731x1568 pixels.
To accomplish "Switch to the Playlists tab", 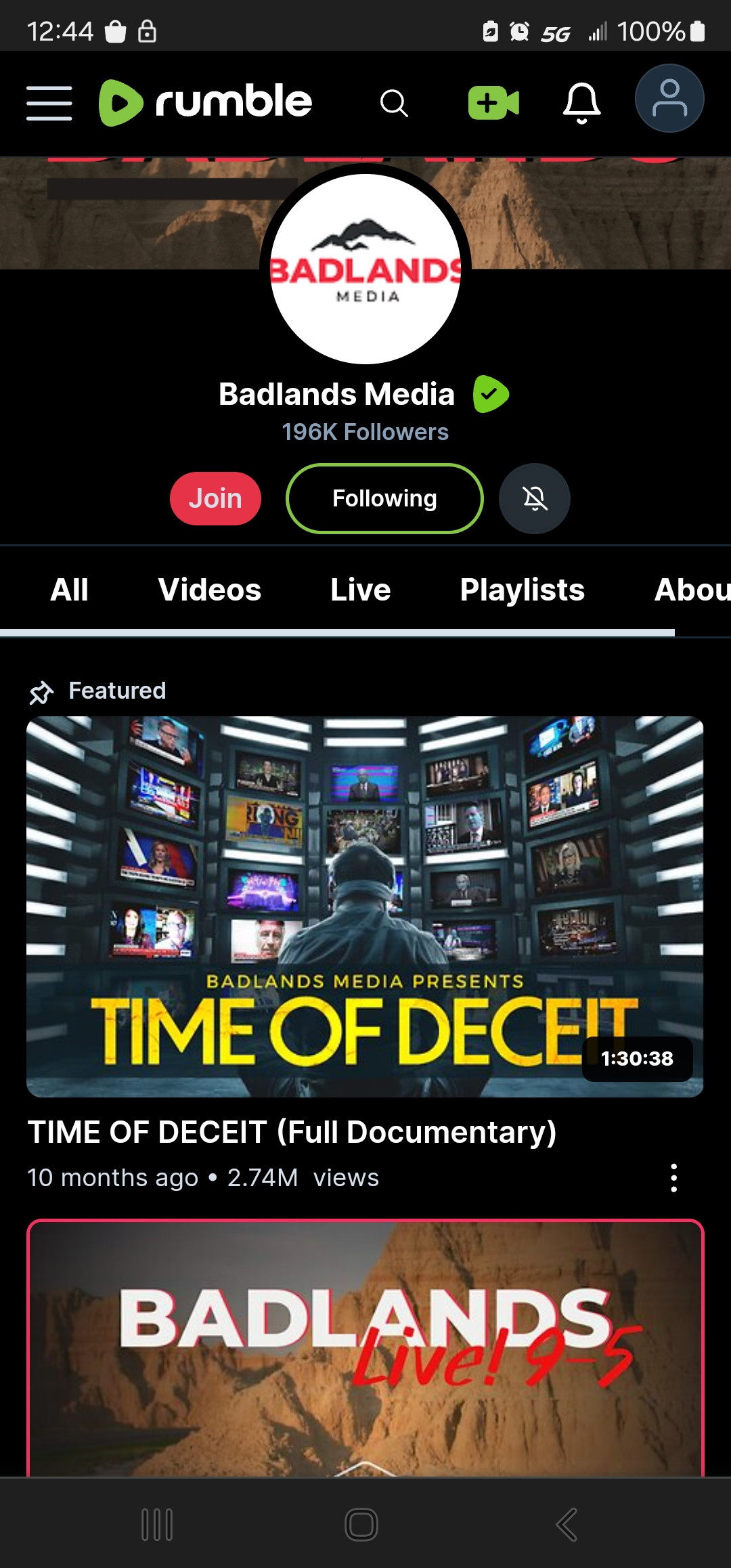I will pyautogui.click(x=522, y=590).
